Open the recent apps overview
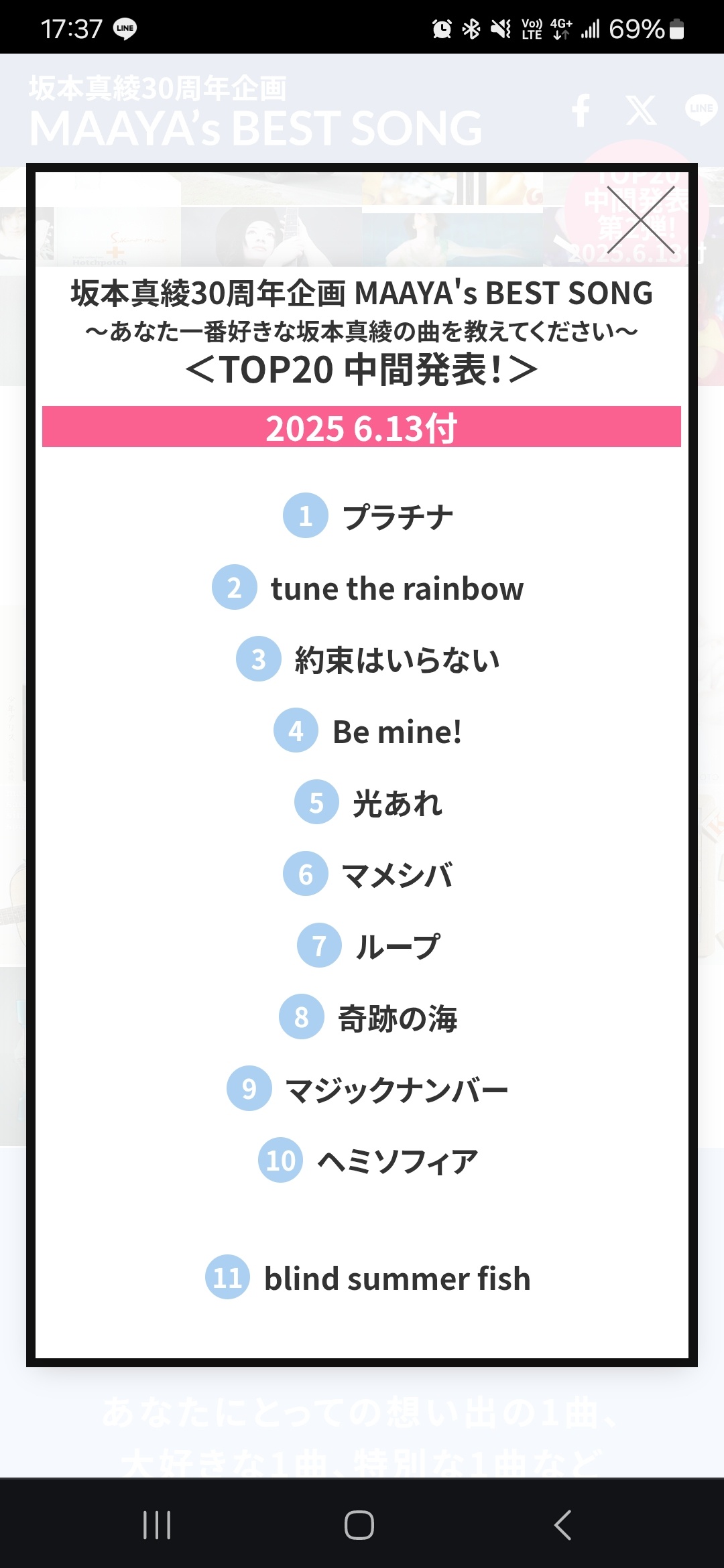The image size is (724, 1568). click(x=157, y=1525)
